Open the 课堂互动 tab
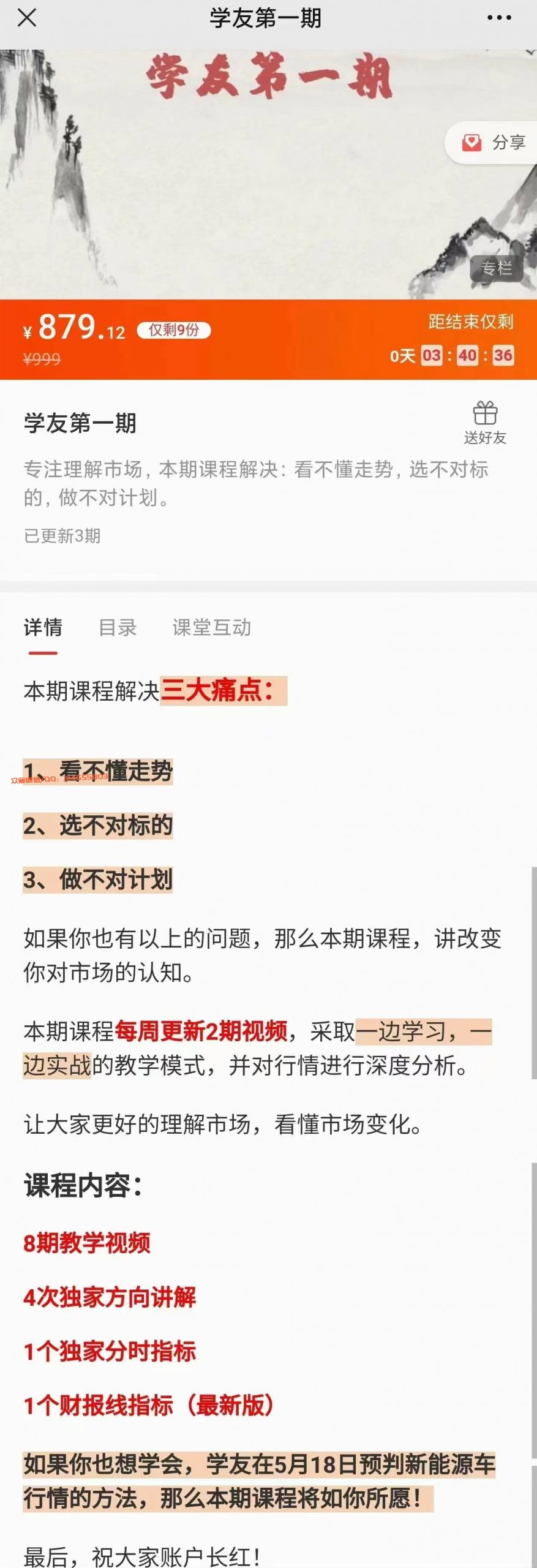This screenshot has height=1568, width=537. point(212,627)
